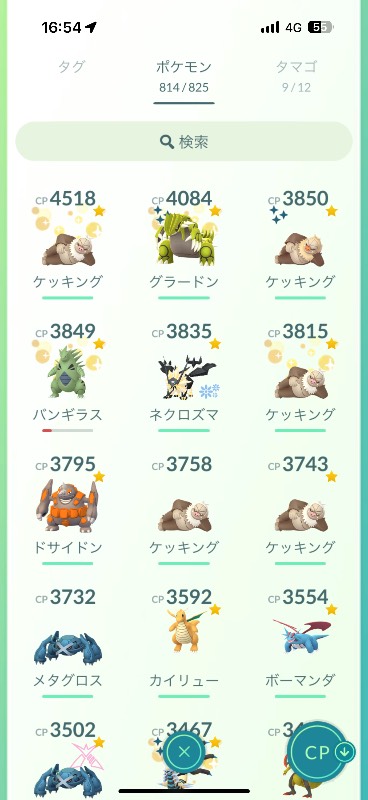Change the CP sort order button
368x800 pixels.
coord(321,753)
